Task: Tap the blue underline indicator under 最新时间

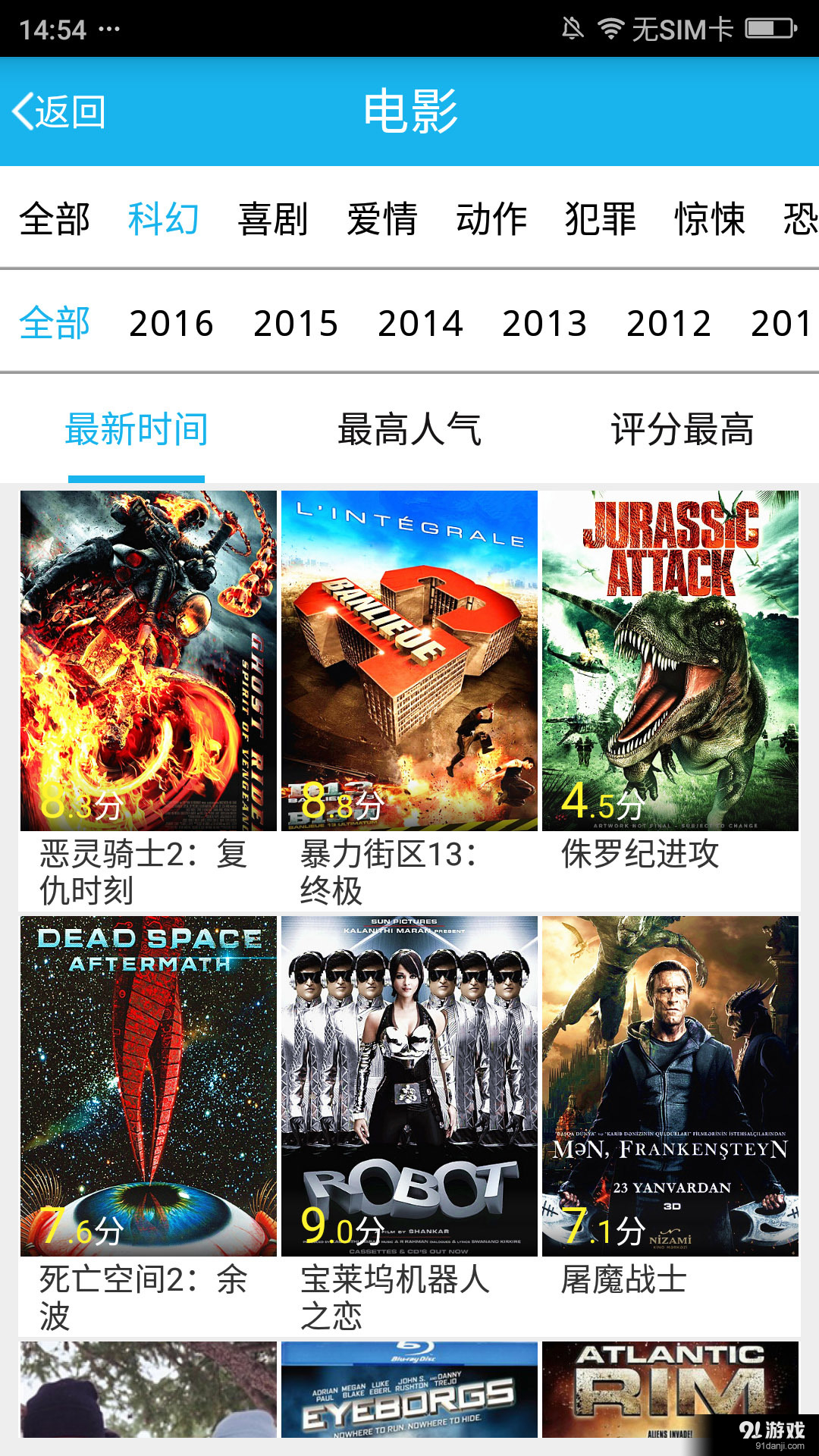Action: click(136, 477)
